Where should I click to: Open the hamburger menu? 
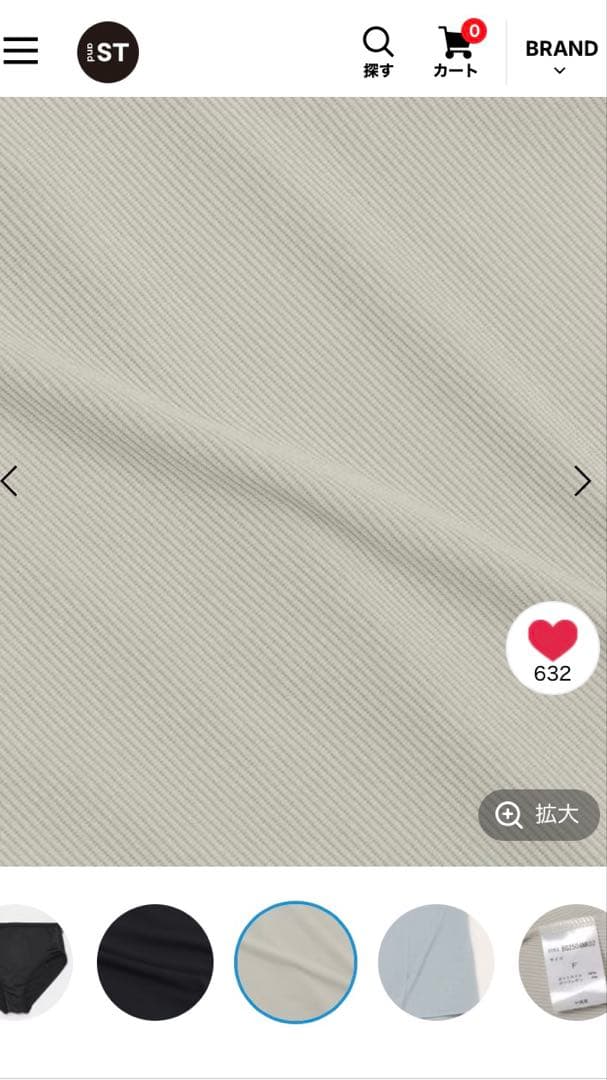(x=20, y=50)
